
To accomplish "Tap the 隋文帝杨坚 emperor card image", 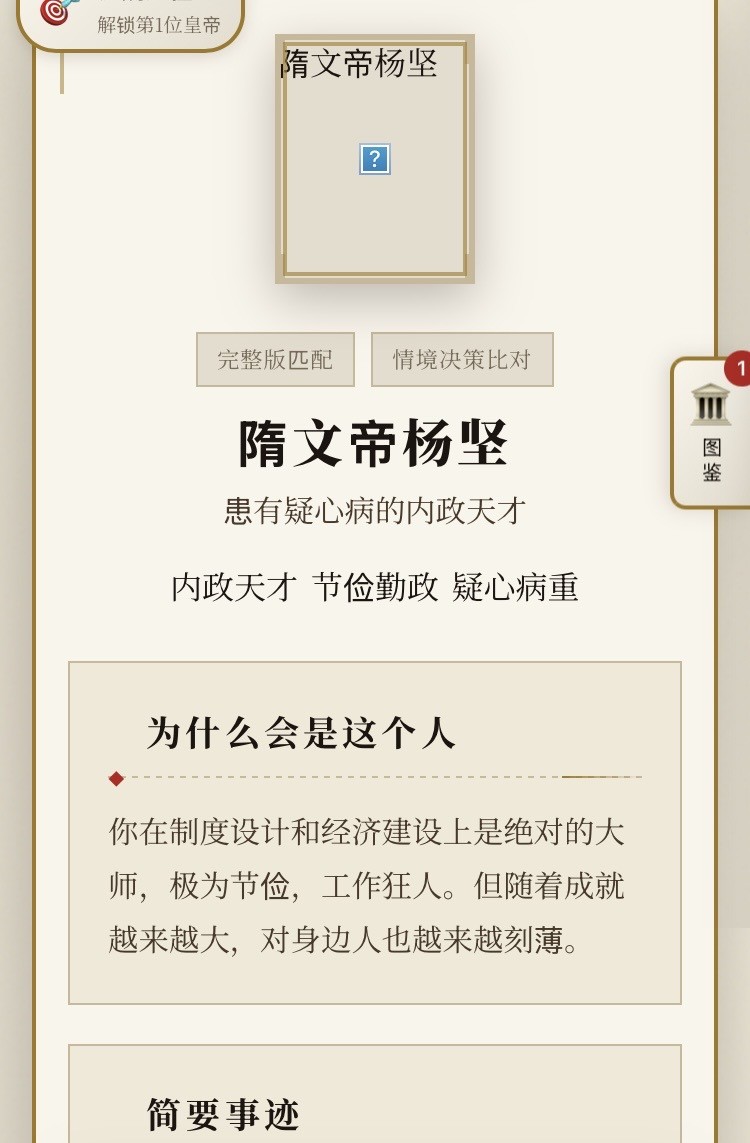I will click(375, 159).
